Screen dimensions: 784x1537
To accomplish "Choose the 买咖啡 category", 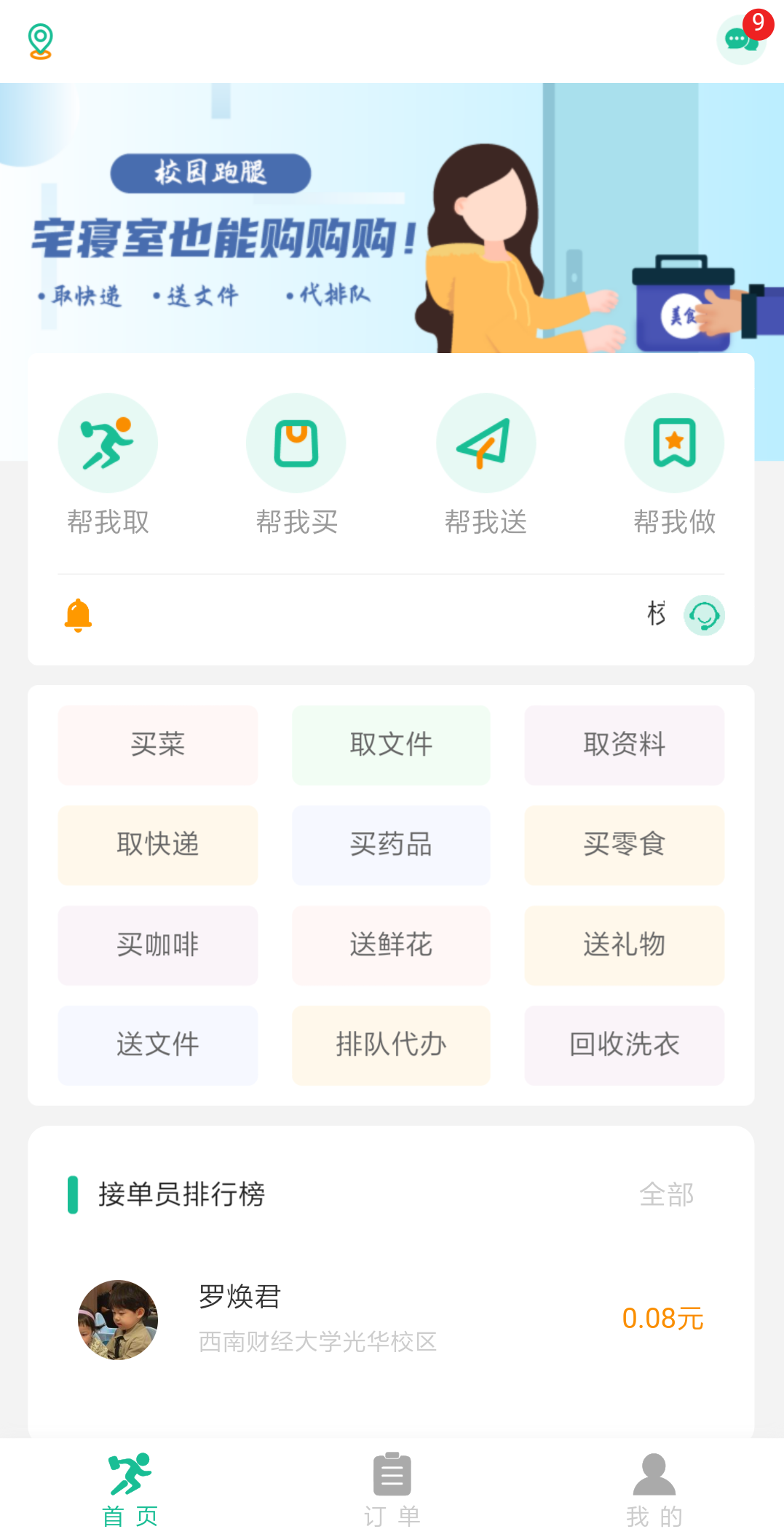I will point(158,945).
